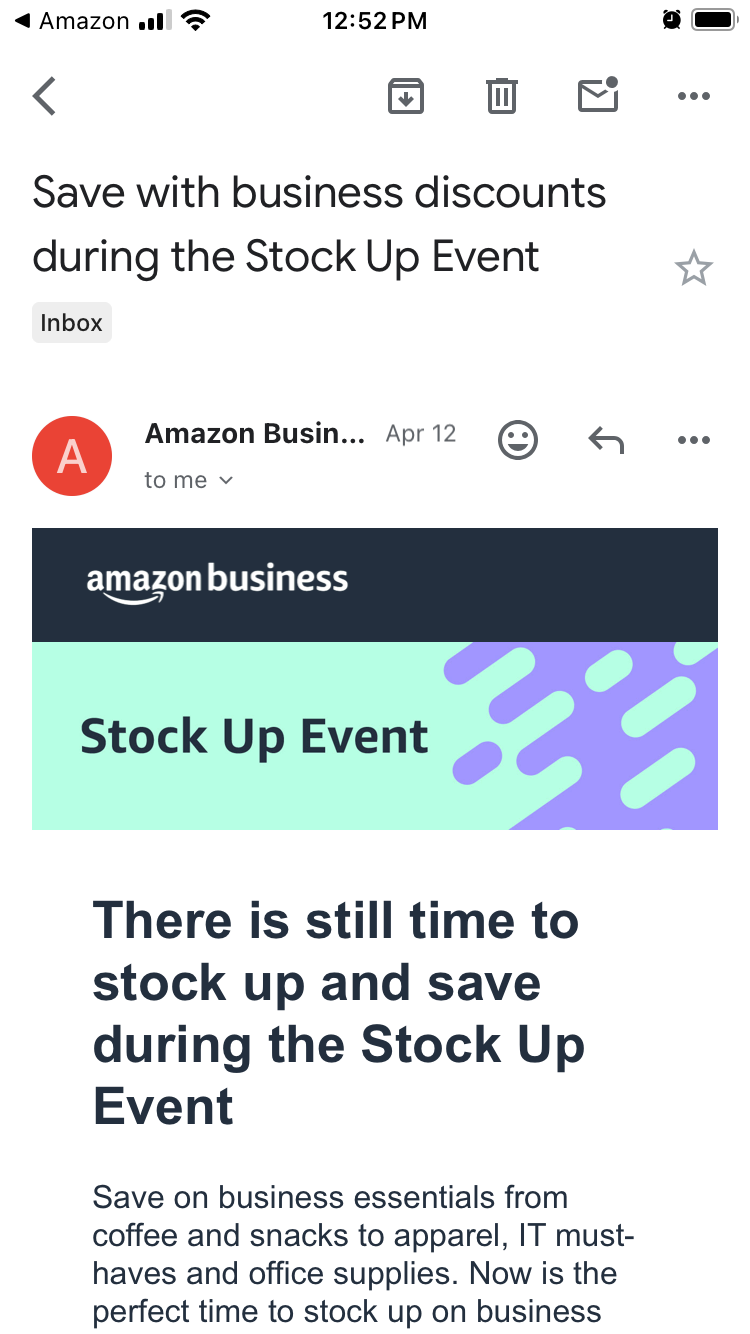Open the Stock Up Event banner

pyautogui.click(x=375, y=735)
